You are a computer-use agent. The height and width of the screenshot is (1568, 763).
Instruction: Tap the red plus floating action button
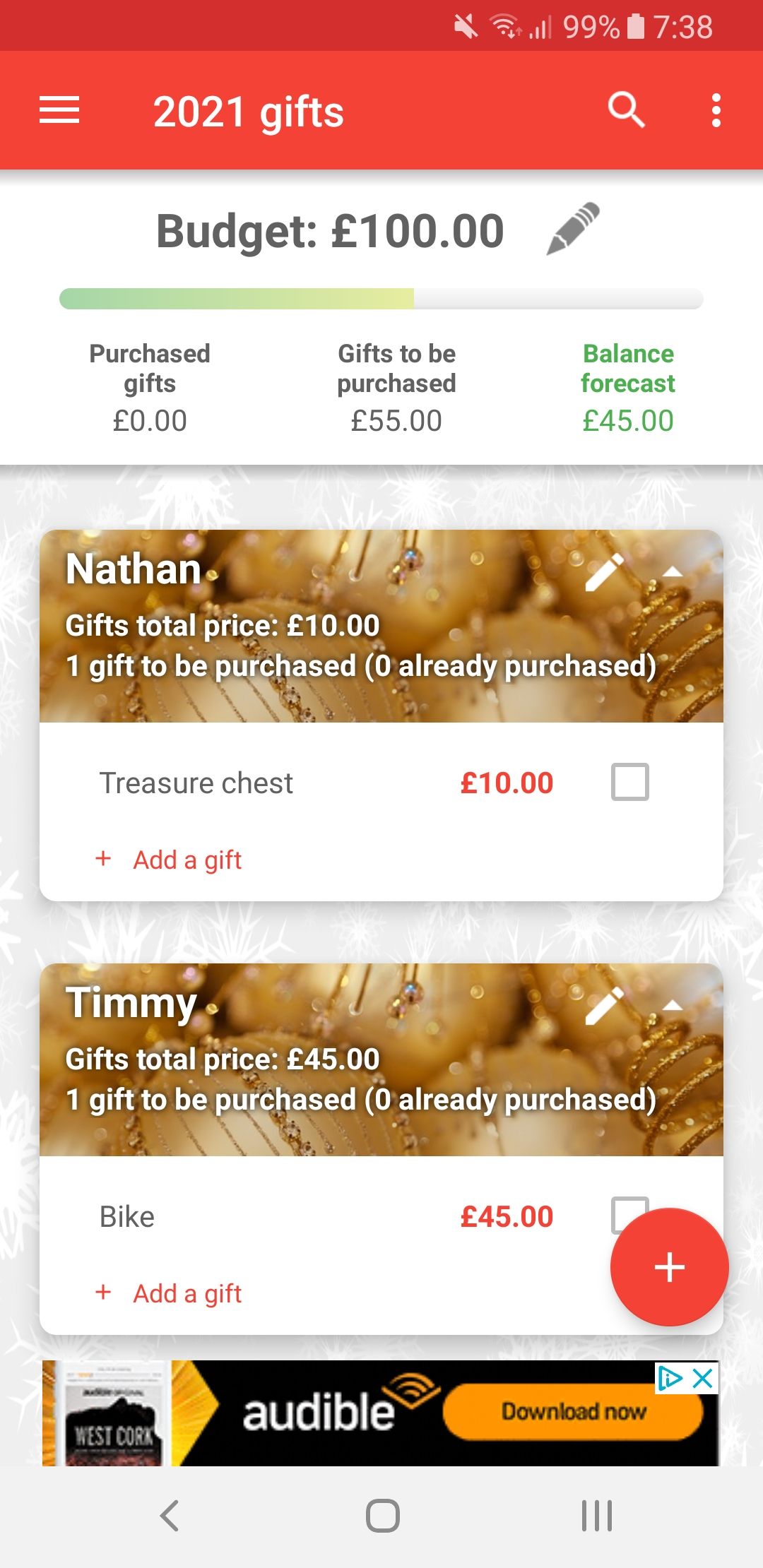pos(668,1267)
